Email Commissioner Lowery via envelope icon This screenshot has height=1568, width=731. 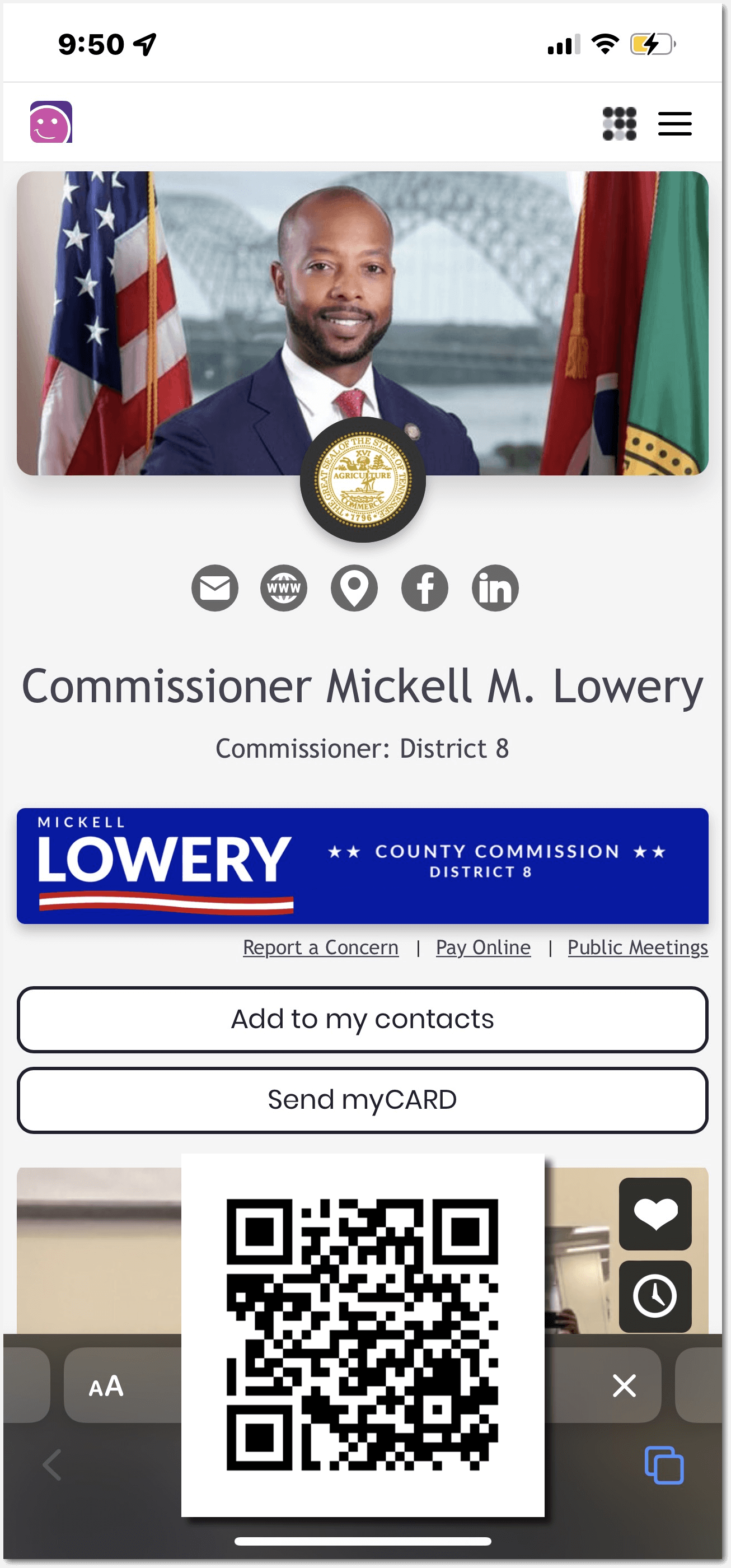click(x=215, y=588)
